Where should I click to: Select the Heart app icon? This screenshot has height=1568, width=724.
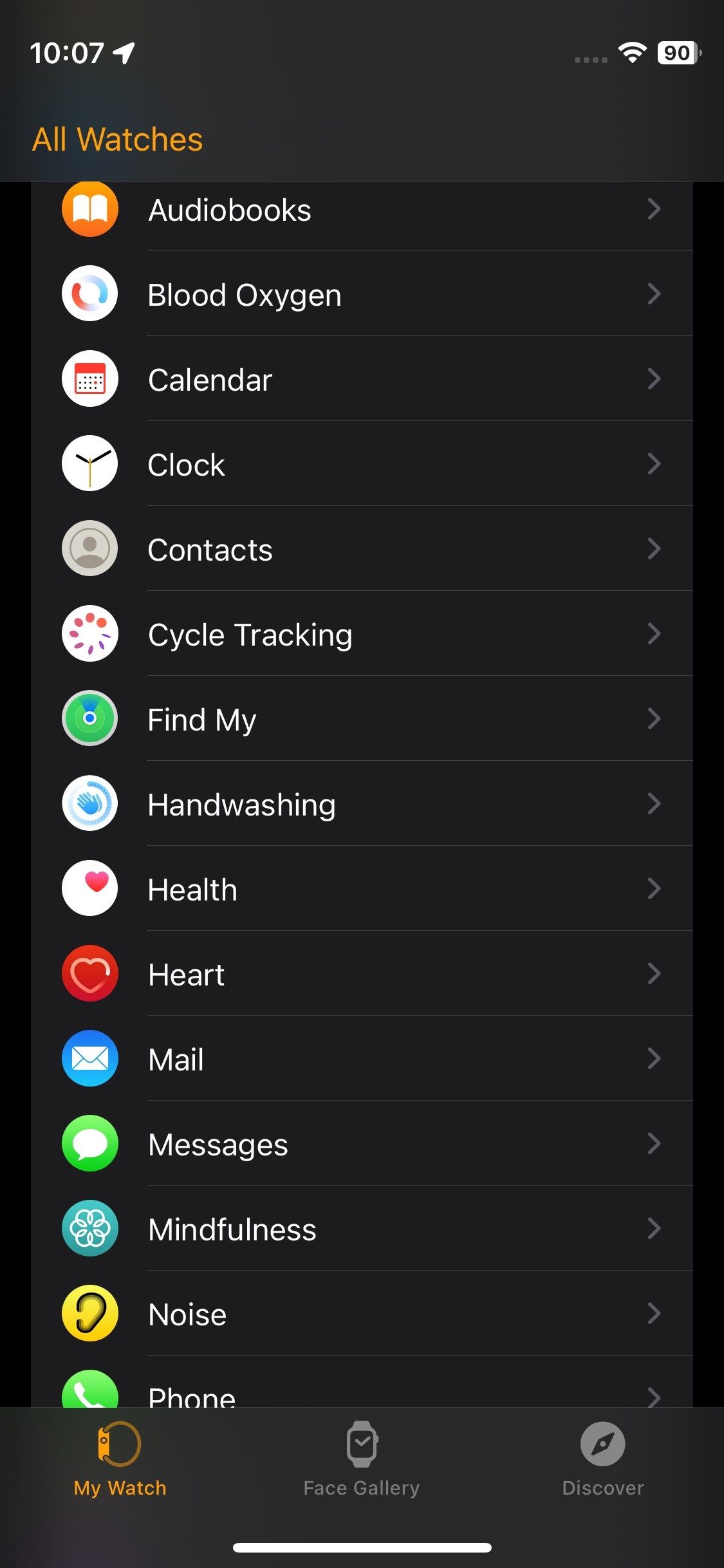(x=89, y=973)
